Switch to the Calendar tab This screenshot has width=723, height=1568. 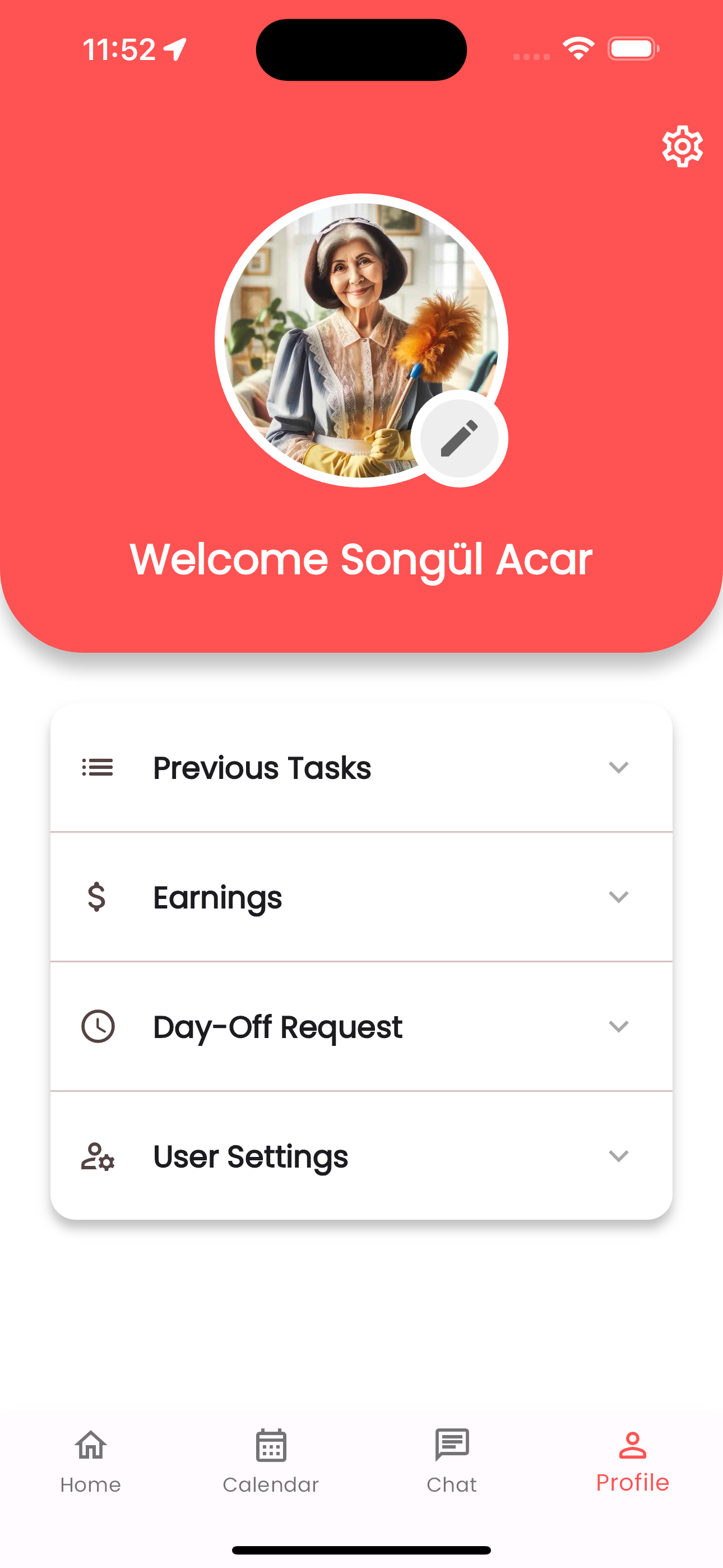tap(271, 1461)
